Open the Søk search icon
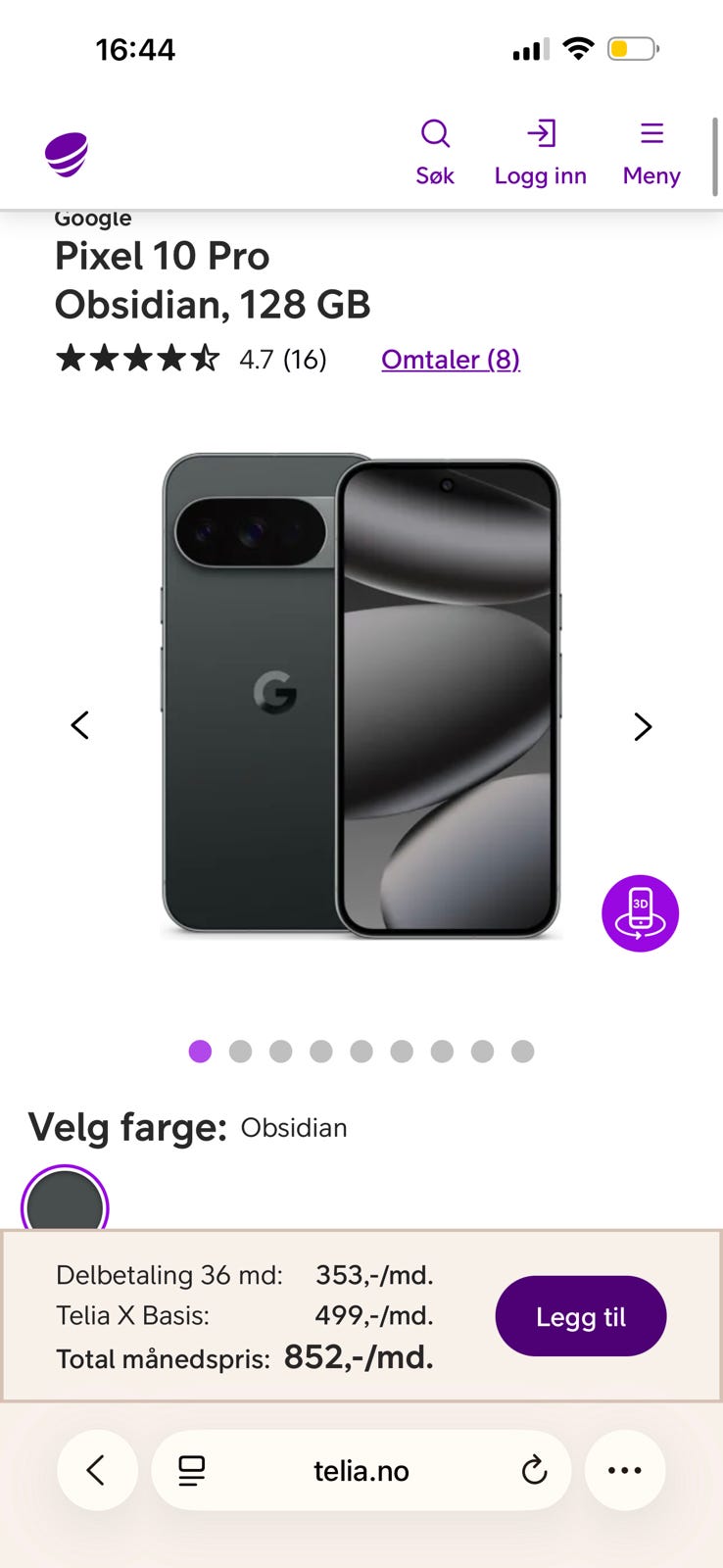Screen dimensions: 723x1568 [435, 153]
